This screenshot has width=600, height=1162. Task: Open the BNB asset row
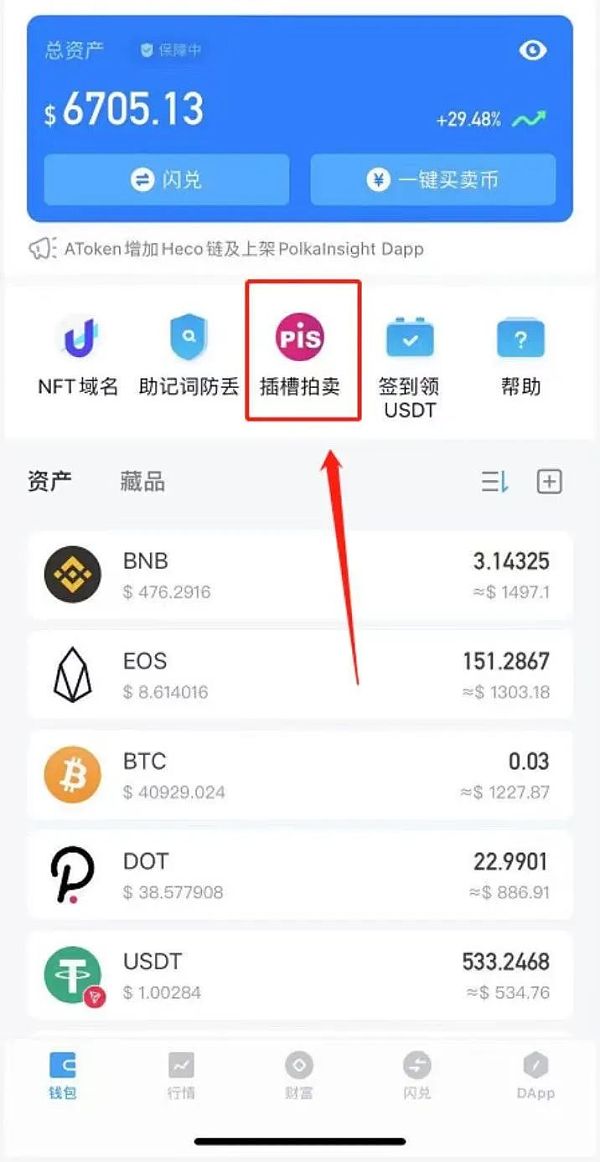300,575
